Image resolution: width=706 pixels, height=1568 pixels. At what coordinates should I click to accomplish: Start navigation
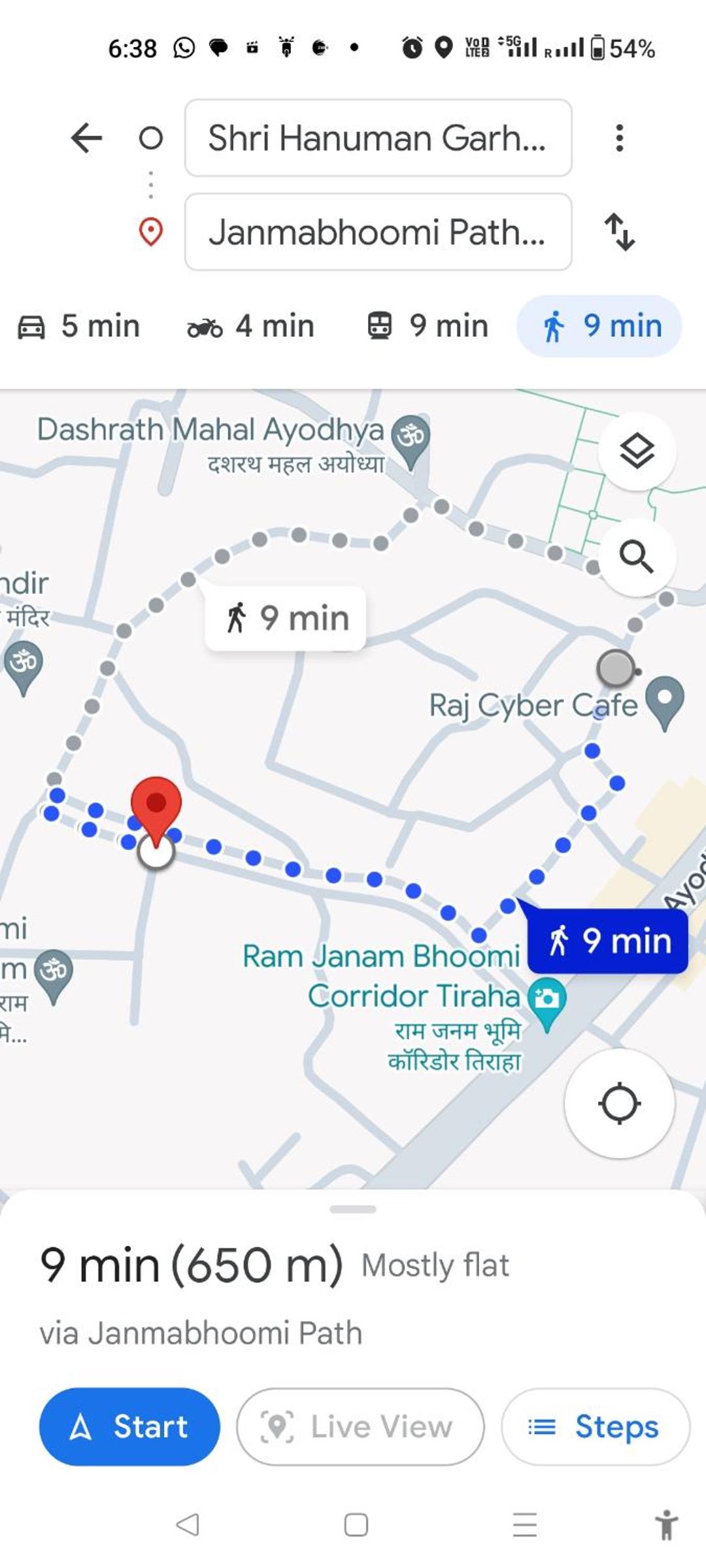[x=129, y=1426]
